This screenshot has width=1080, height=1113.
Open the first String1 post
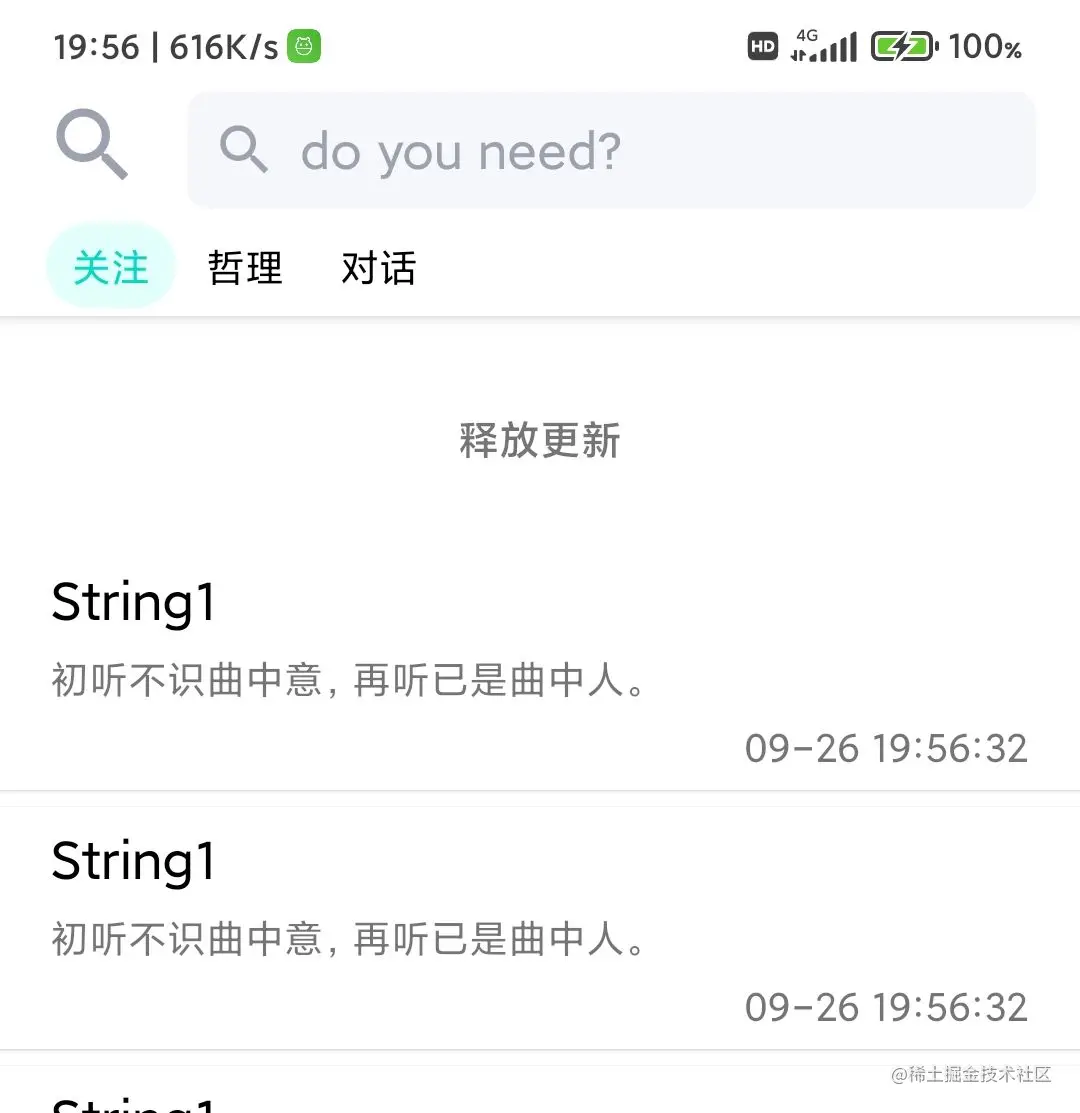[x=133, y=601]
